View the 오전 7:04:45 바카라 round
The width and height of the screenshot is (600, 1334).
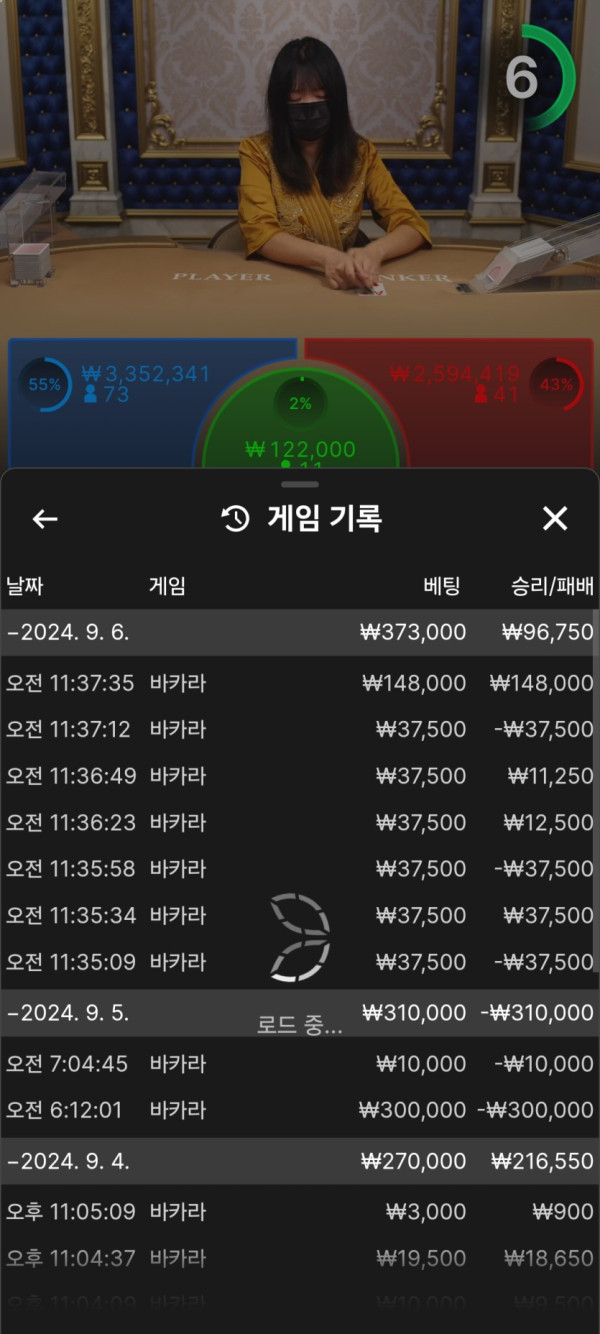(x=300, y=1063)
